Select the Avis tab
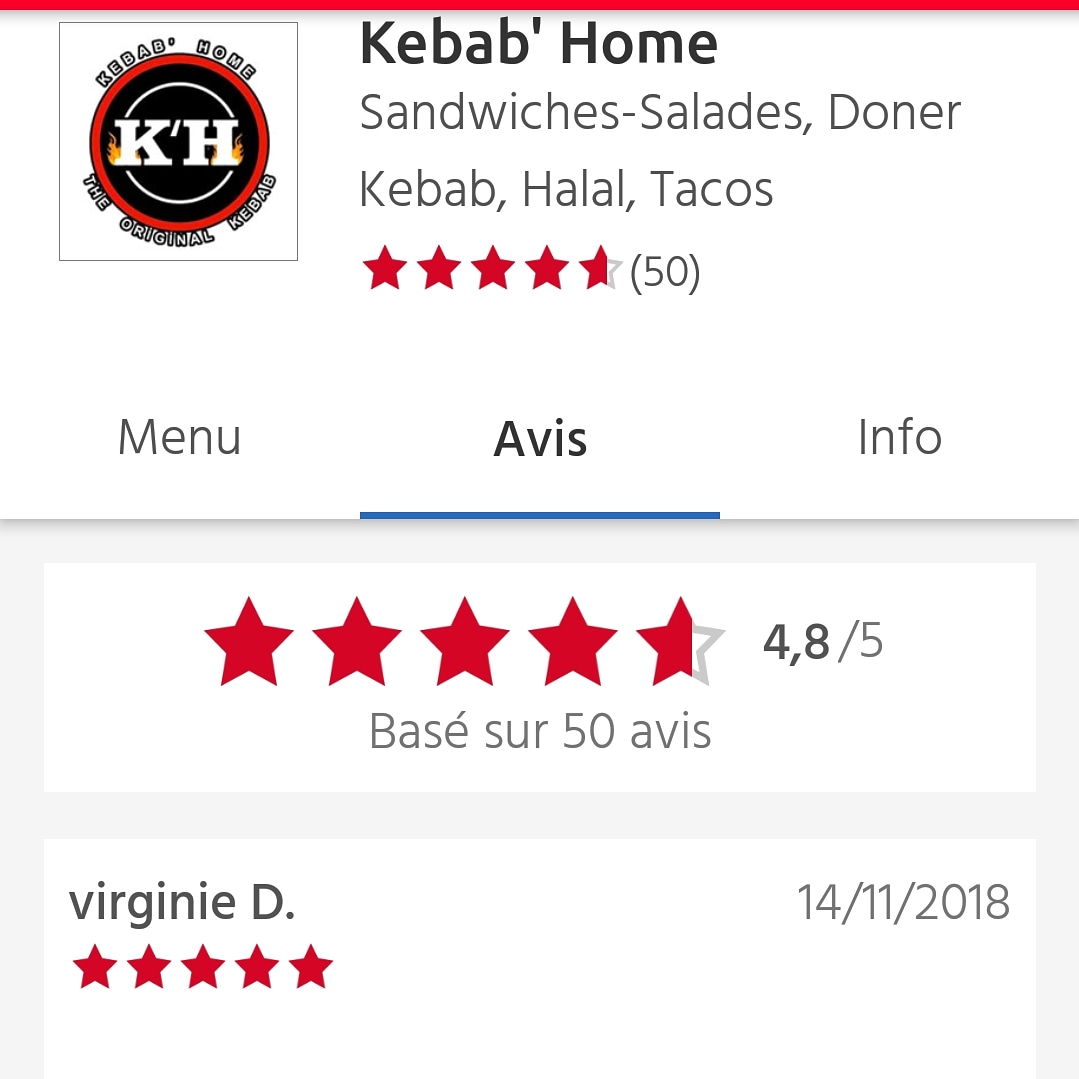Image resolution: width=1079 pixels, height=1079 pixels. [x=540, y=440]
